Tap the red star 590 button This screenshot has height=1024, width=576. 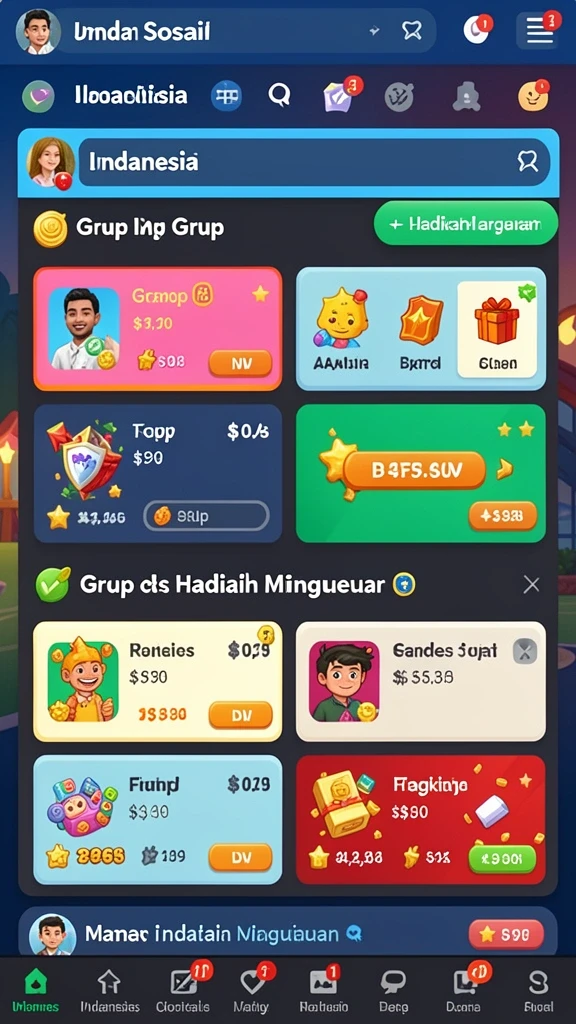point(506,935)
